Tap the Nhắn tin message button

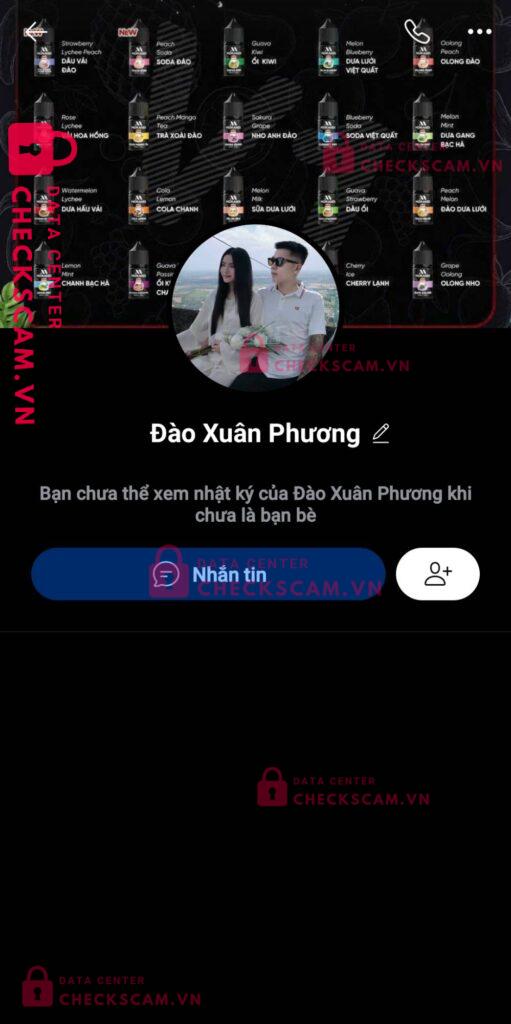[x=208, y=574]
